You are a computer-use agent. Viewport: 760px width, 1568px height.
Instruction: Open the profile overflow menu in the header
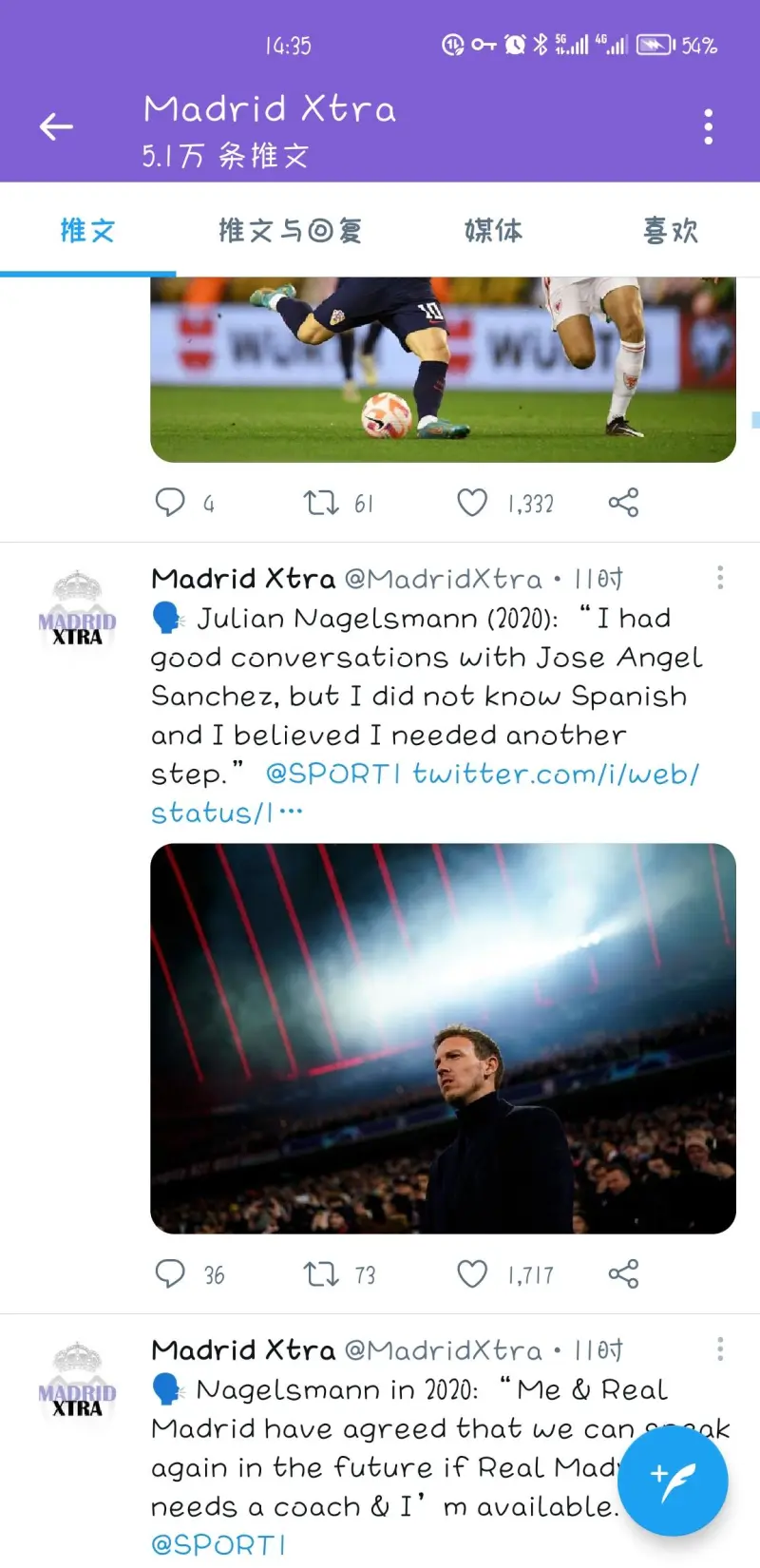tap(708, 126)
